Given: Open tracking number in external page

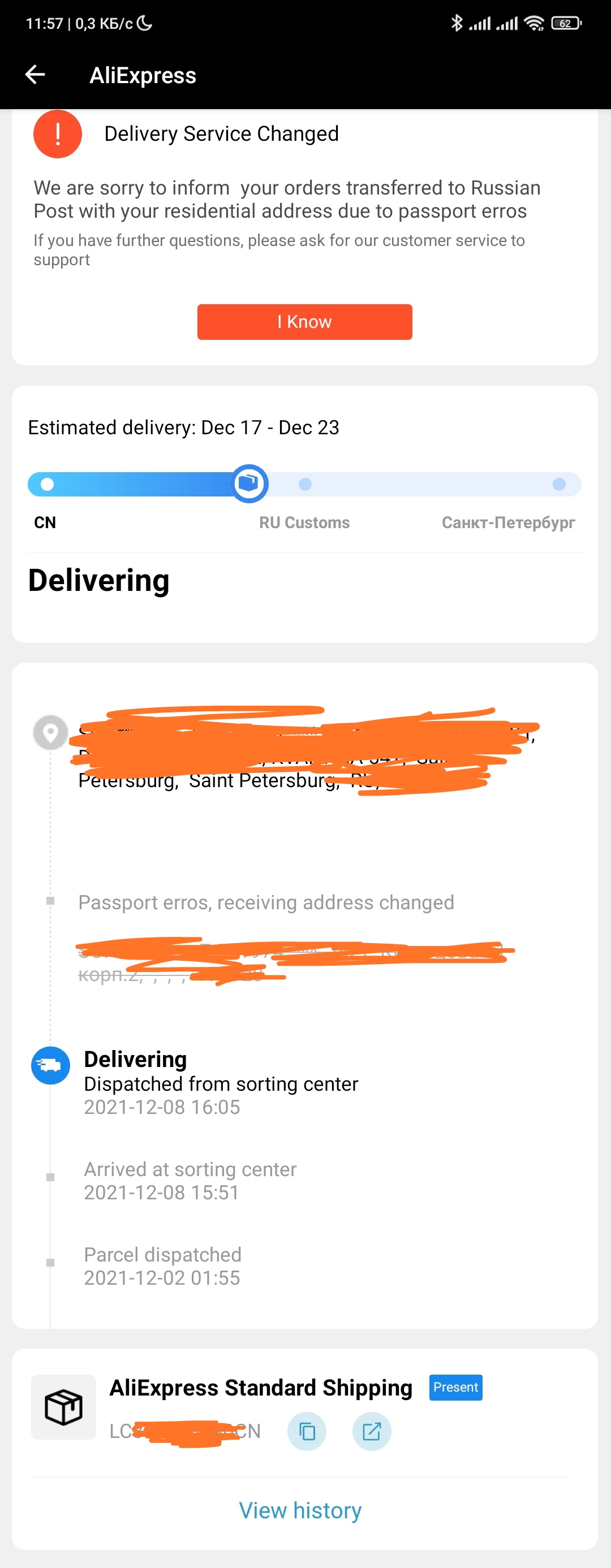Looking at the screenshot, I should pyautogui.click(x=372, y=1431).
